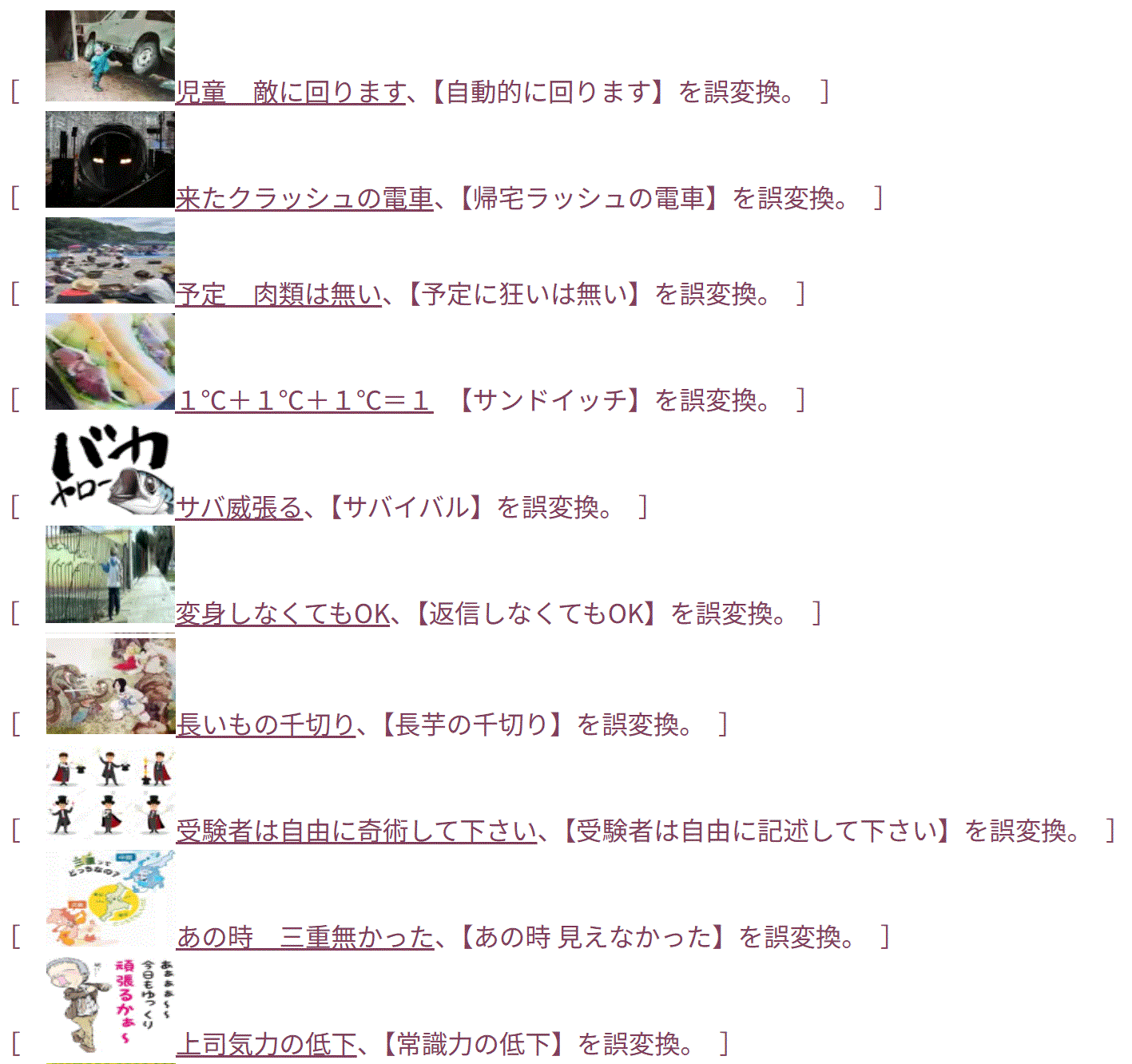Viewport: 1132px width, 1064px height.
Task: Open the link 児童 敵に回ります
Action: tap(290, 93)
